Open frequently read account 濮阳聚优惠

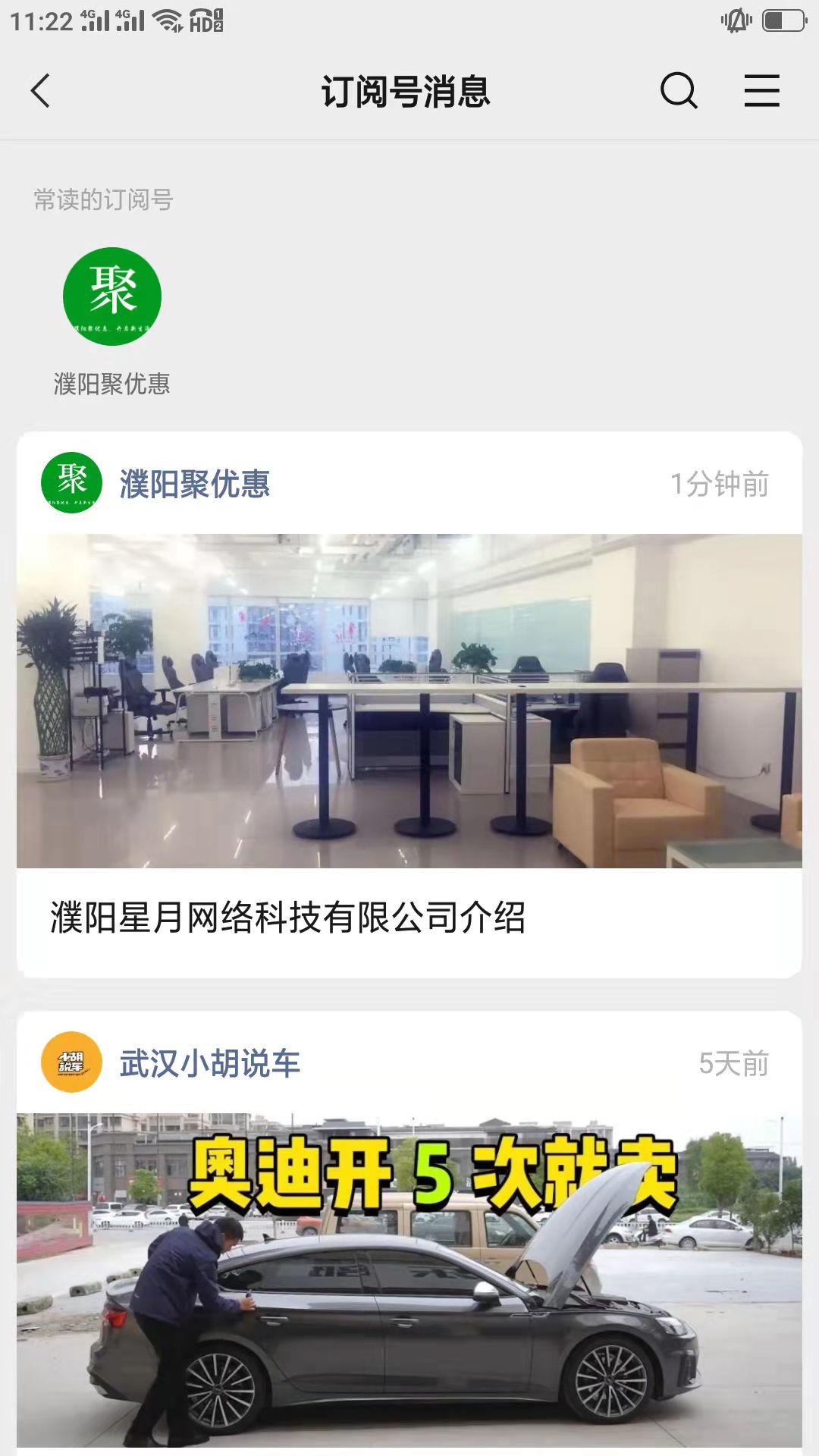(x=112, y=297)
